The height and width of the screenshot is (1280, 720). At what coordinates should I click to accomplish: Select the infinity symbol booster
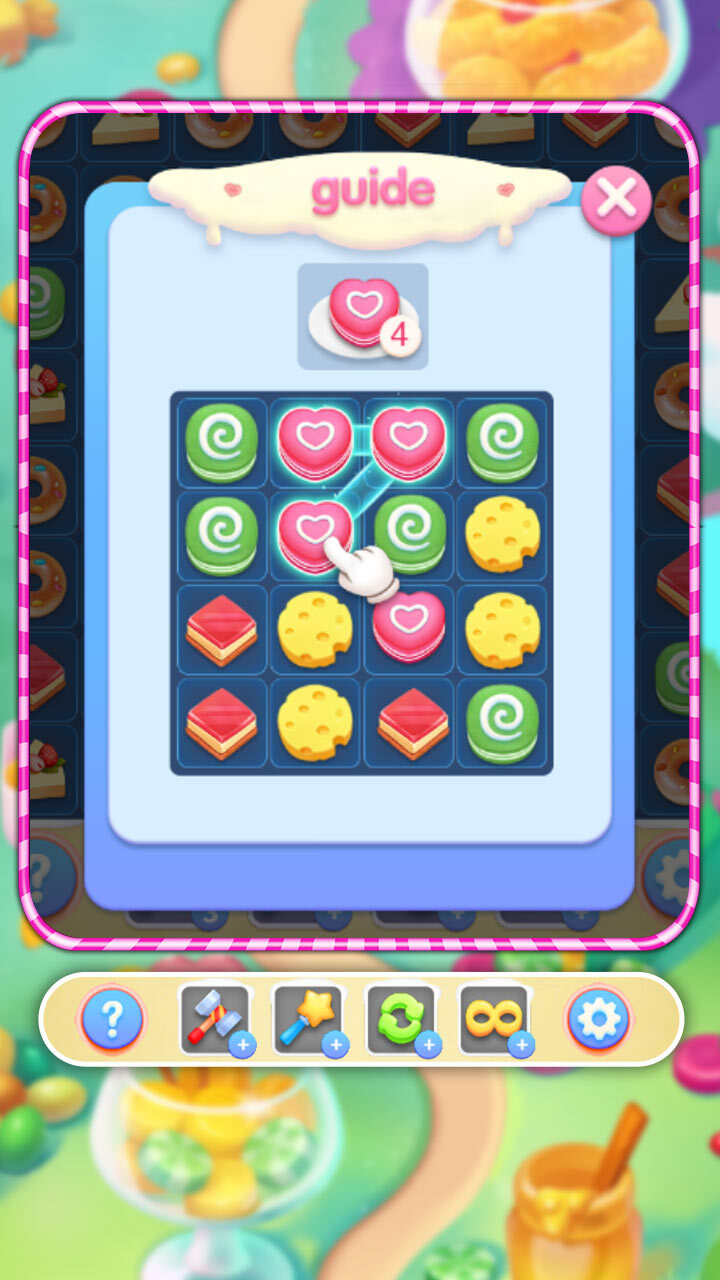tap(494, 1019)
